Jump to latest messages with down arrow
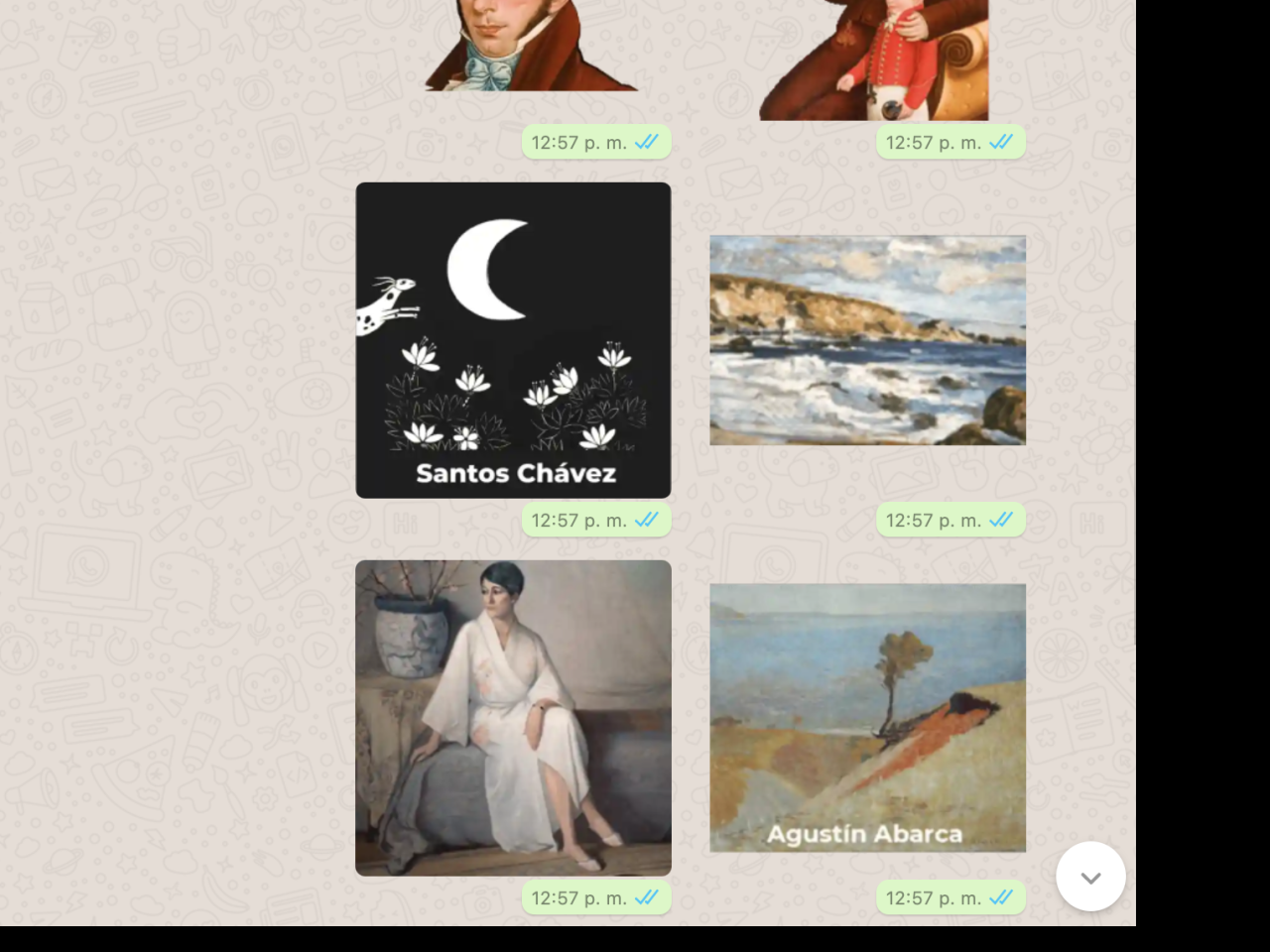 1090,877
